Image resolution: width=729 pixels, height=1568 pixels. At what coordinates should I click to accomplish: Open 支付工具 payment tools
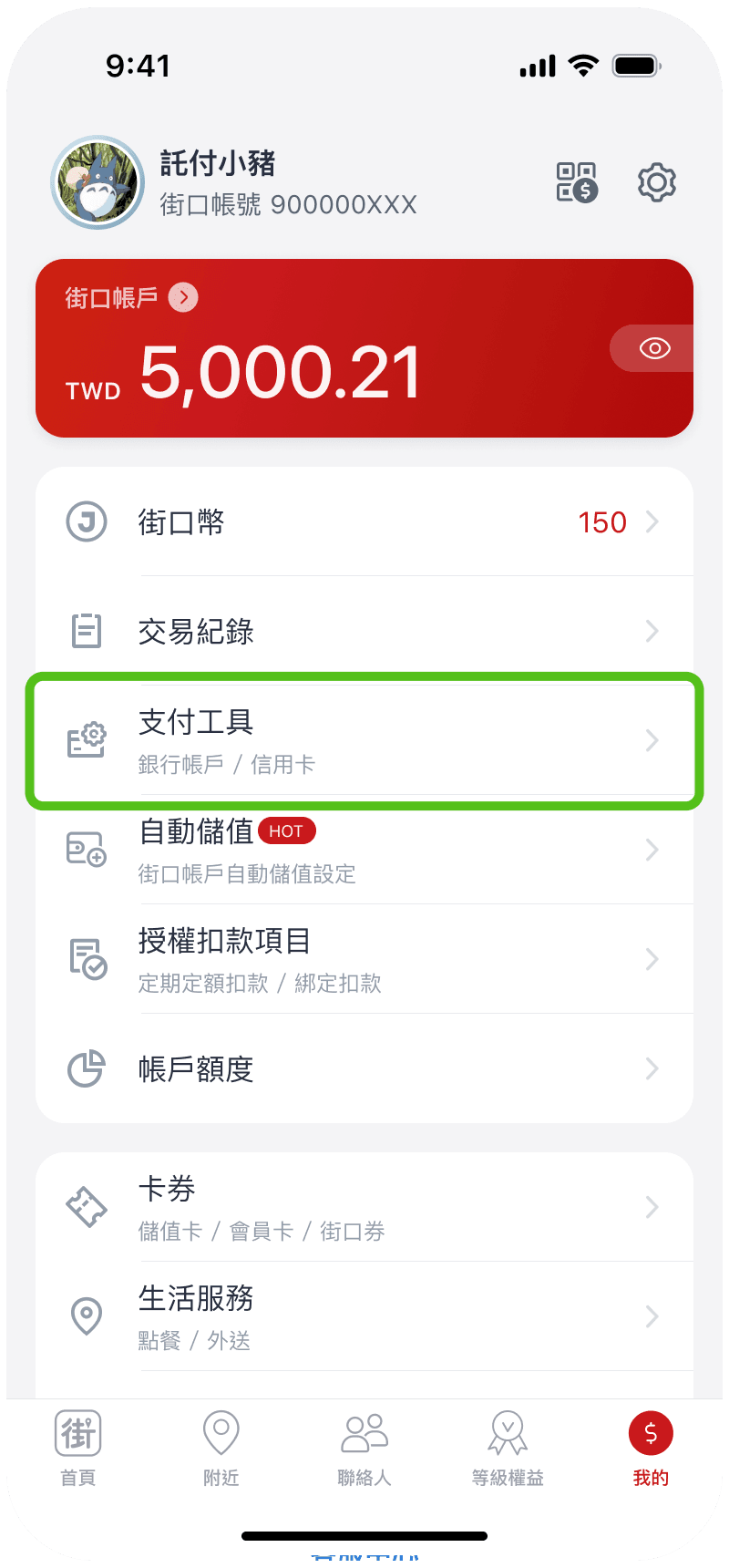364,740
